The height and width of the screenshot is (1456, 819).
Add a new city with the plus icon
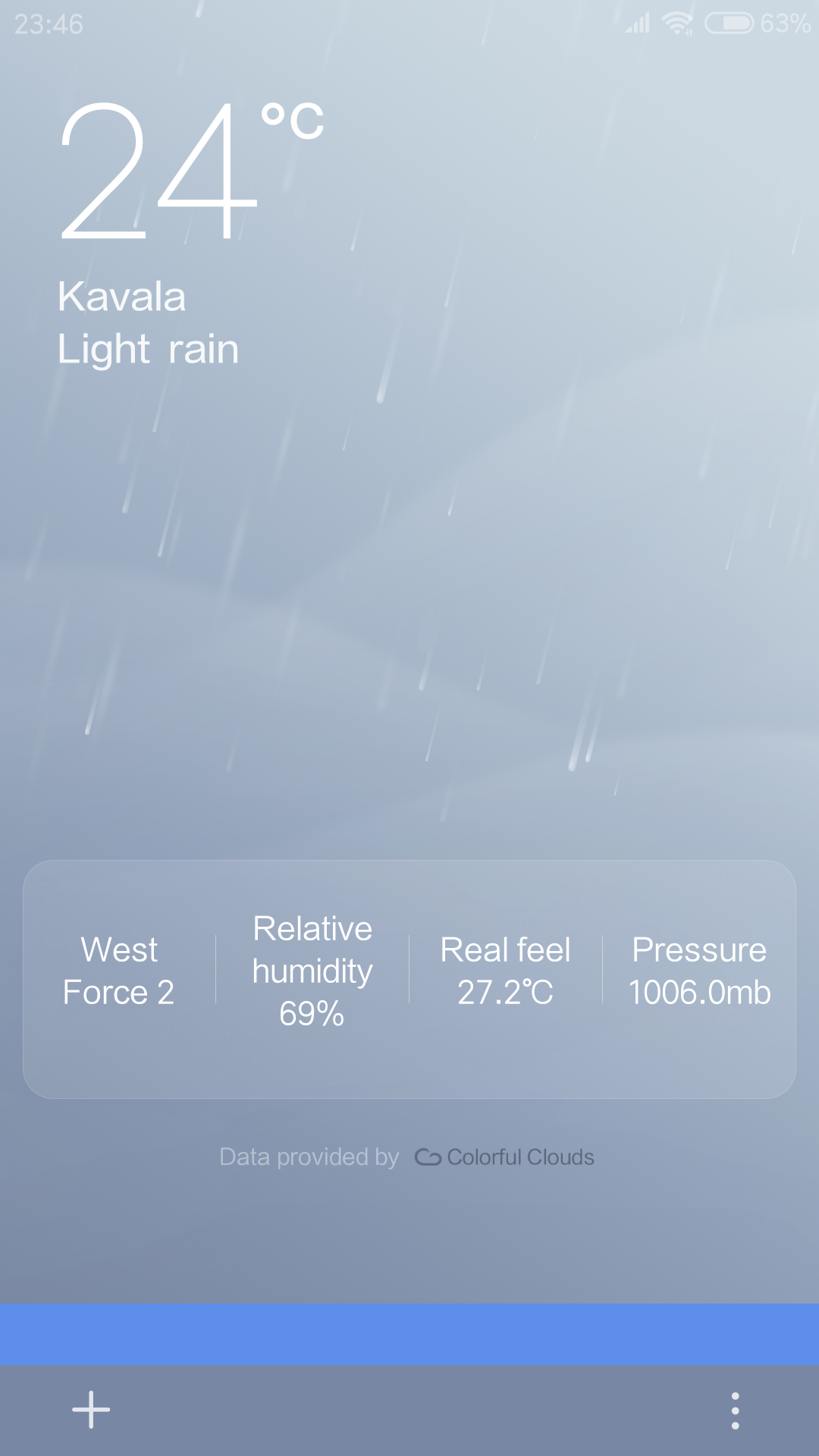pos(91,1410)
